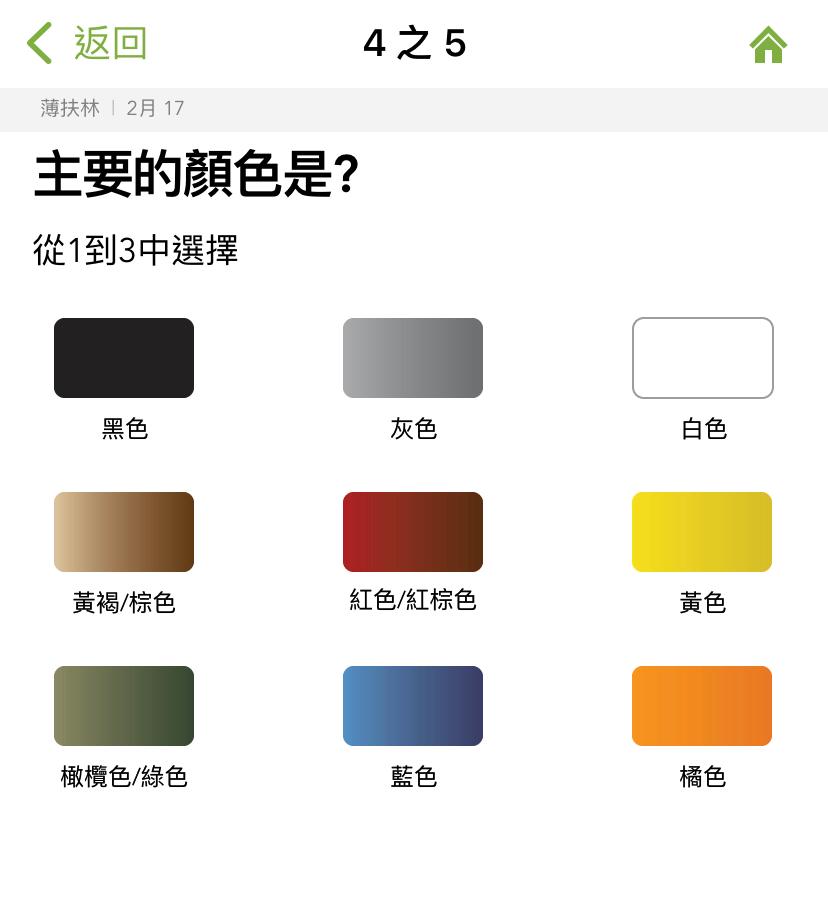The image size is (828, 899).
Task: Choose the 藍色 blue swatch
Action: [x=413, y=706]
